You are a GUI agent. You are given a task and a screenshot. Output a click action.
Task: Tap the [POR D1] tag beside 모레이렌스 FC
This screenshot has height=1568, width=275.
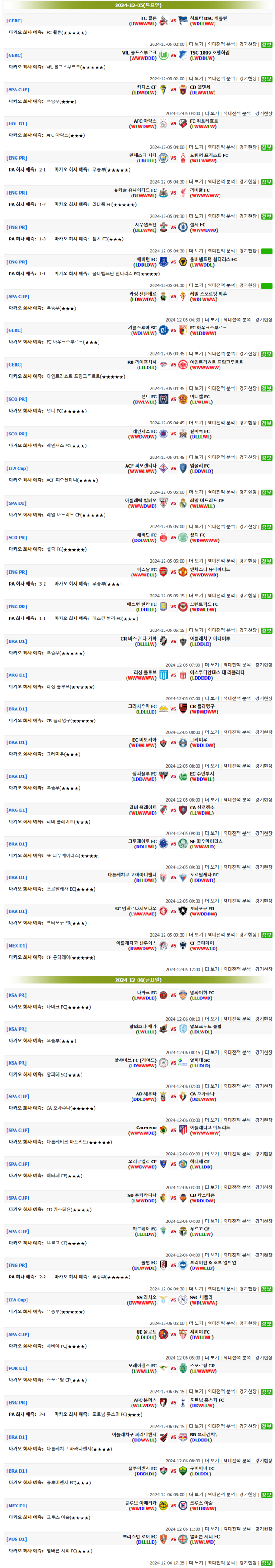16,1368
